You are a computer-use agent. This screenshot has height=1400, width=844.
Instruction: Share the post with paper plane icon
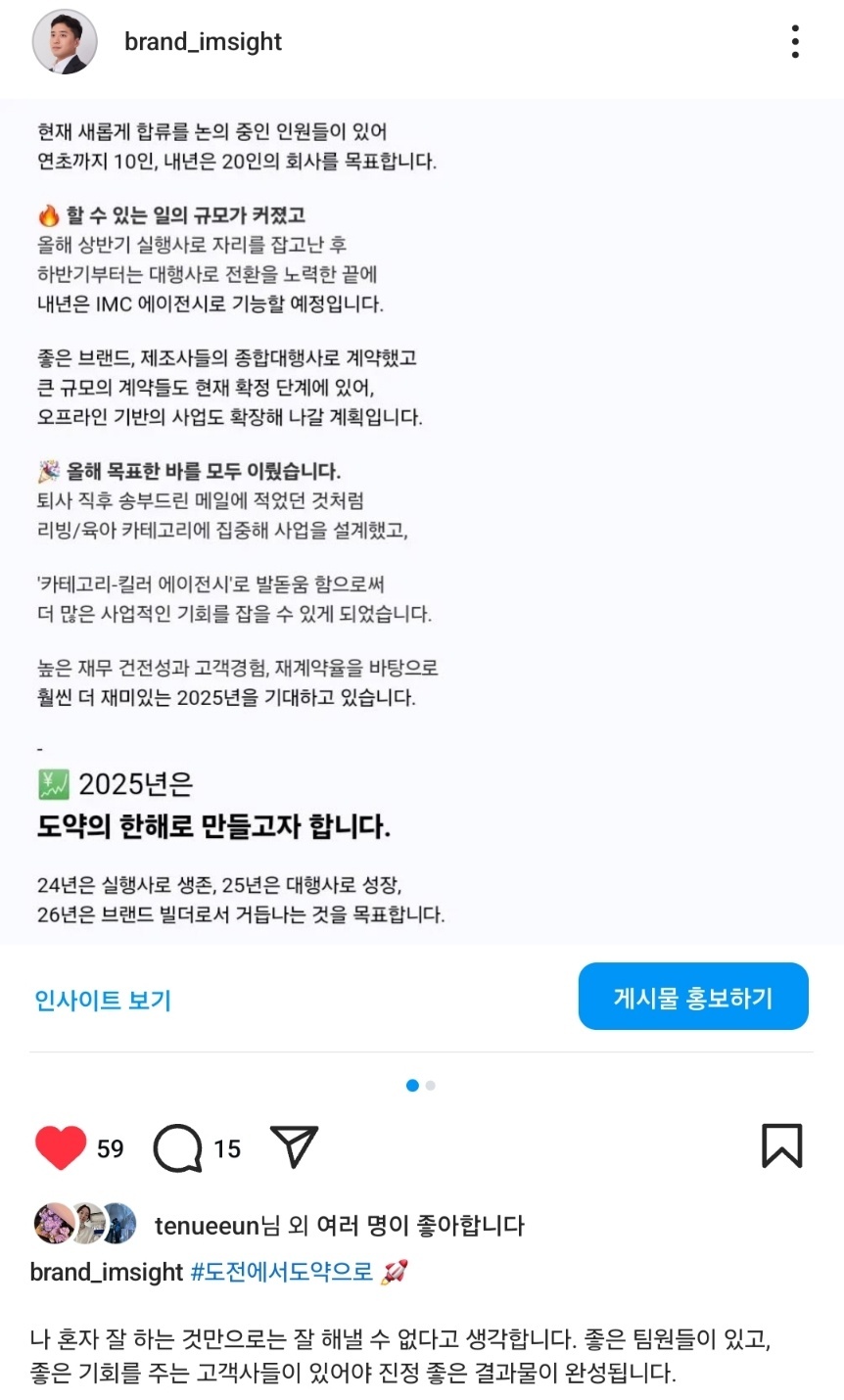click(294, 1146)
